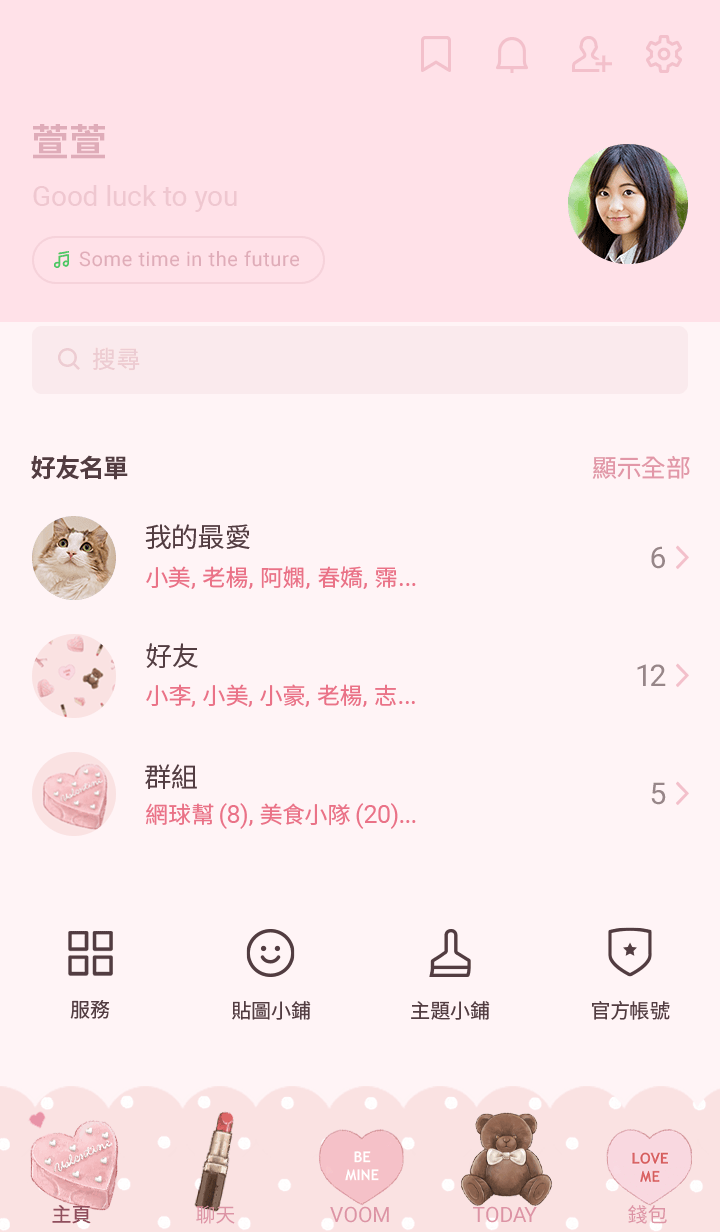Tap the 搜尋 search field
This screenshot has width=720, height=1232.
360,359
